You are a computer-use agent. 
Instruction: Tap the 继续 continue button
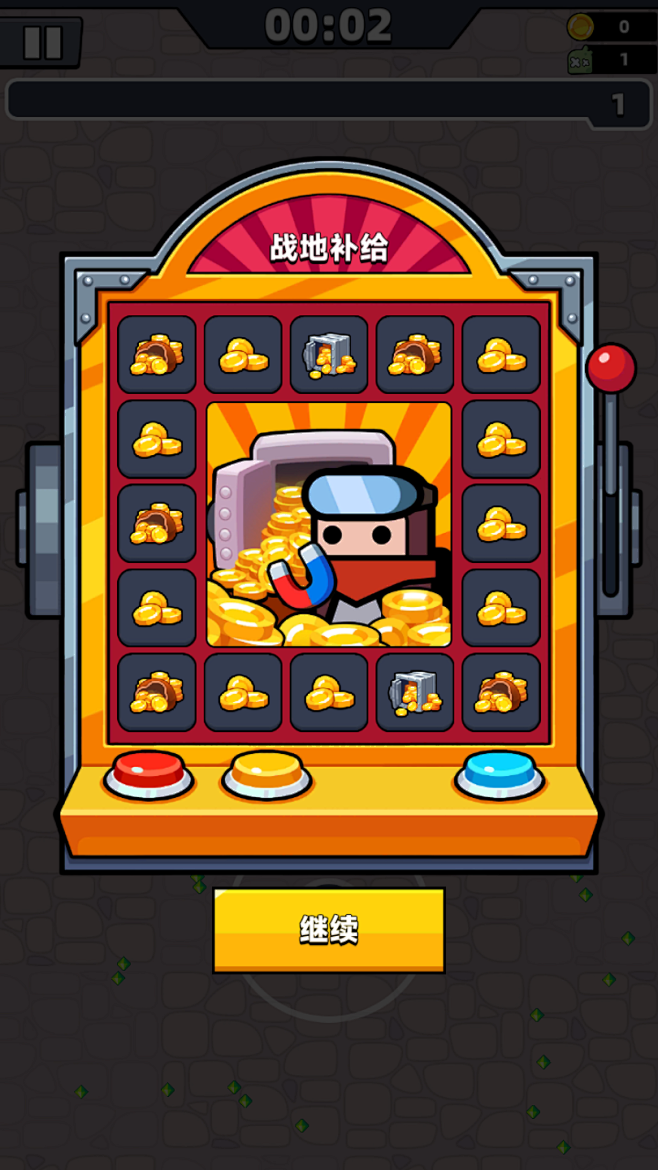tap(328, 930)
